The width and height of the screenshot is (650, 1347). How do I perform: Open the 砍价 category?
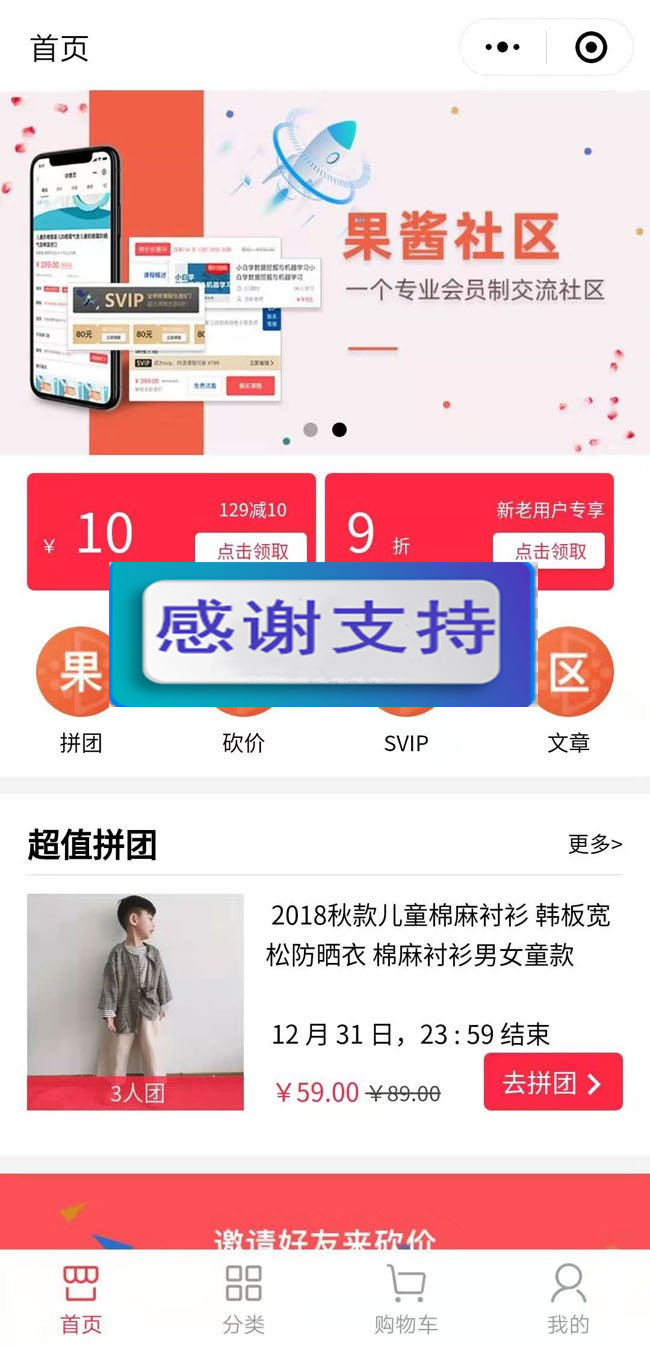243,742
